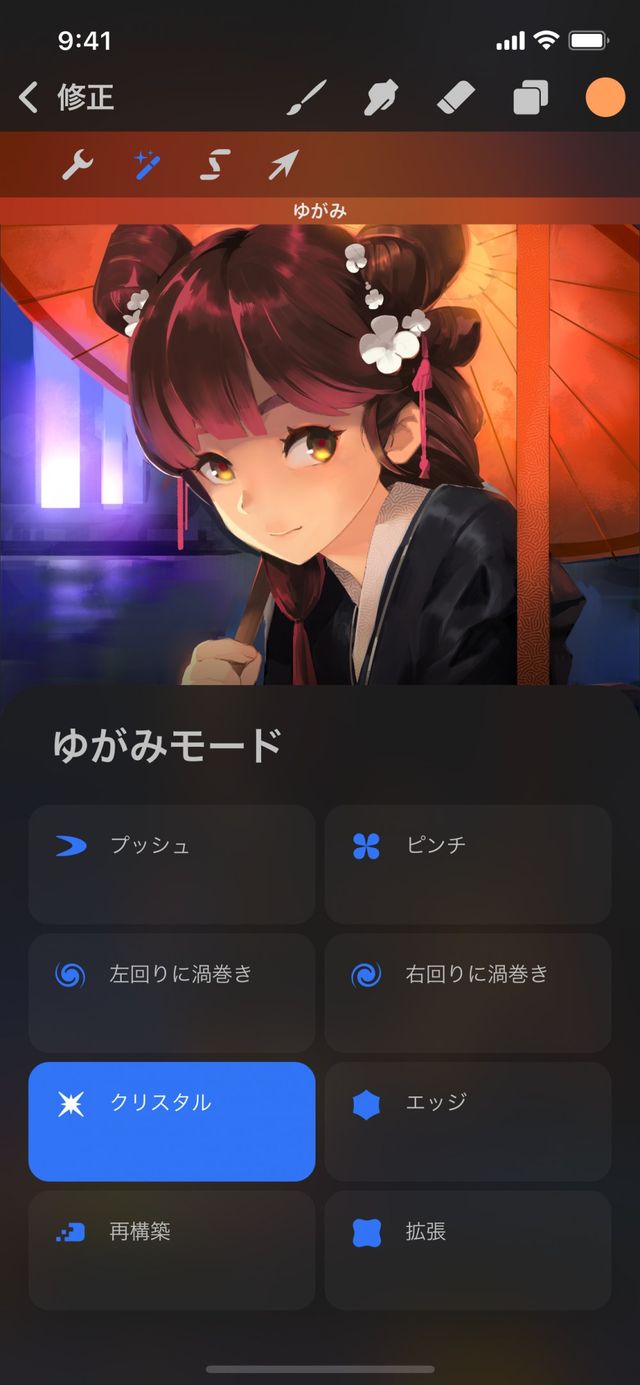640x1385 pixels.
Task: Switch to 左回りに渦巻き mode
Action: 172,992
